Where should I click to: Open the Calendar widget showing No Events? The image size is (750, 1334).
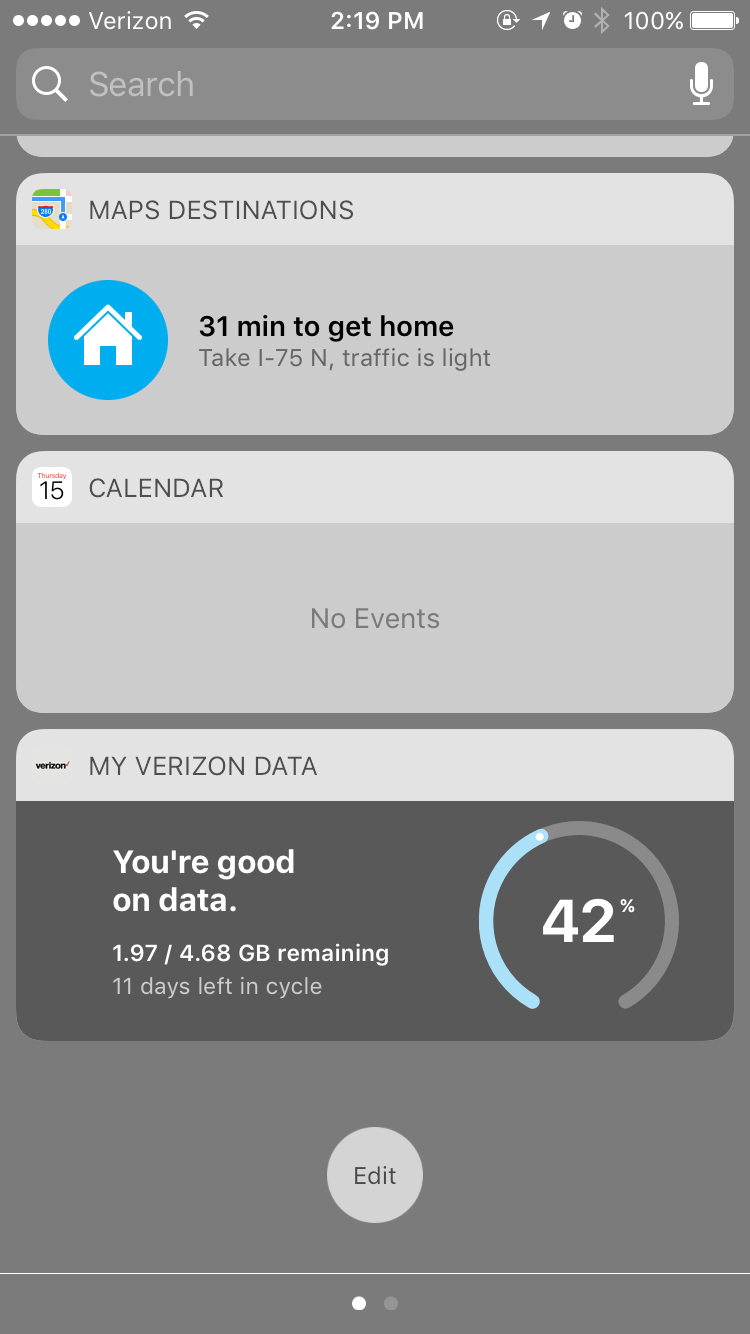tap(375, 618)
